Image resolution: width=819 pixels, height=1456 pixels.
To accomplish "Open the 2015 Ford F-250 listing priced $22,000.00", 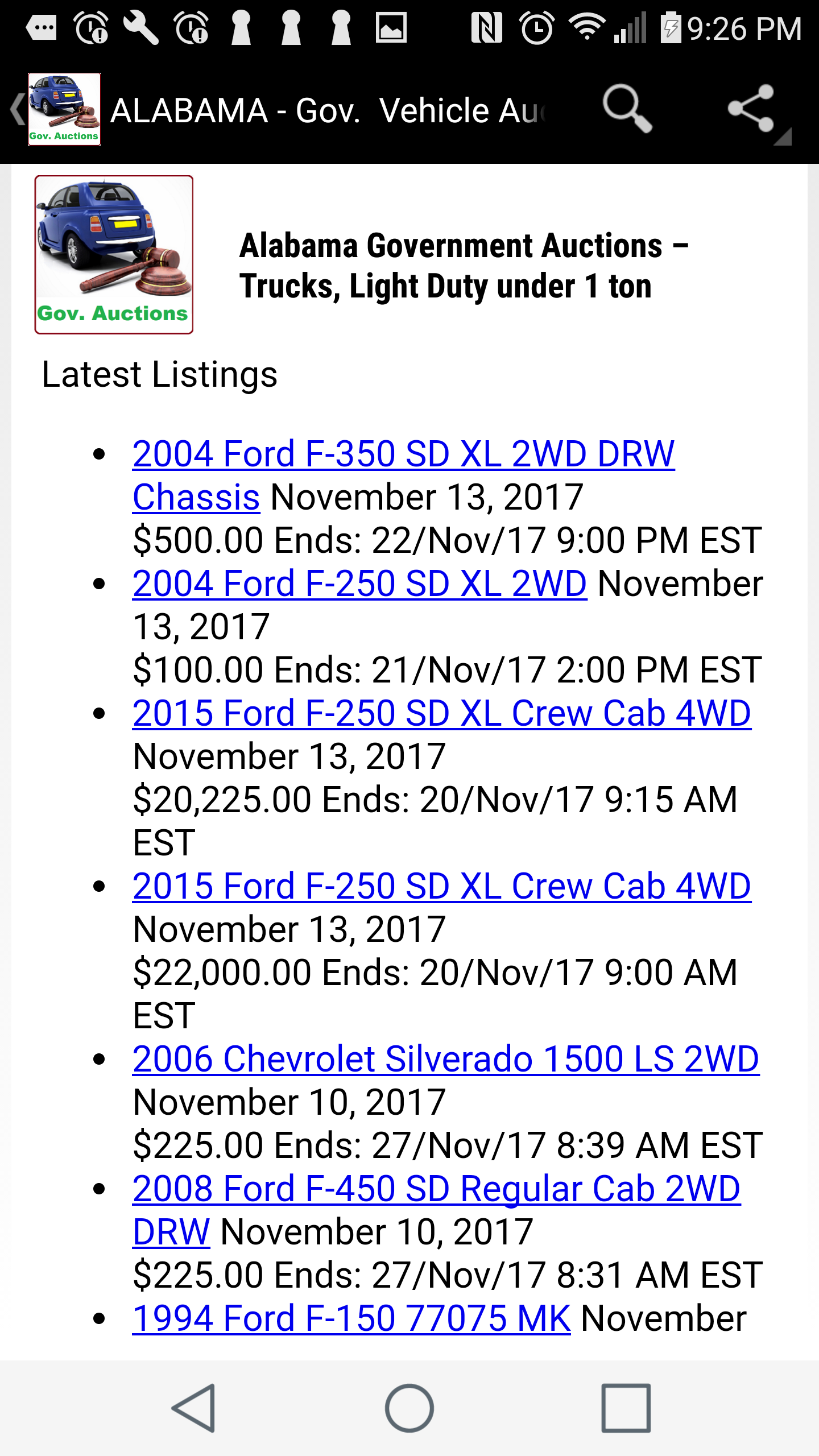I will [441, 887].
